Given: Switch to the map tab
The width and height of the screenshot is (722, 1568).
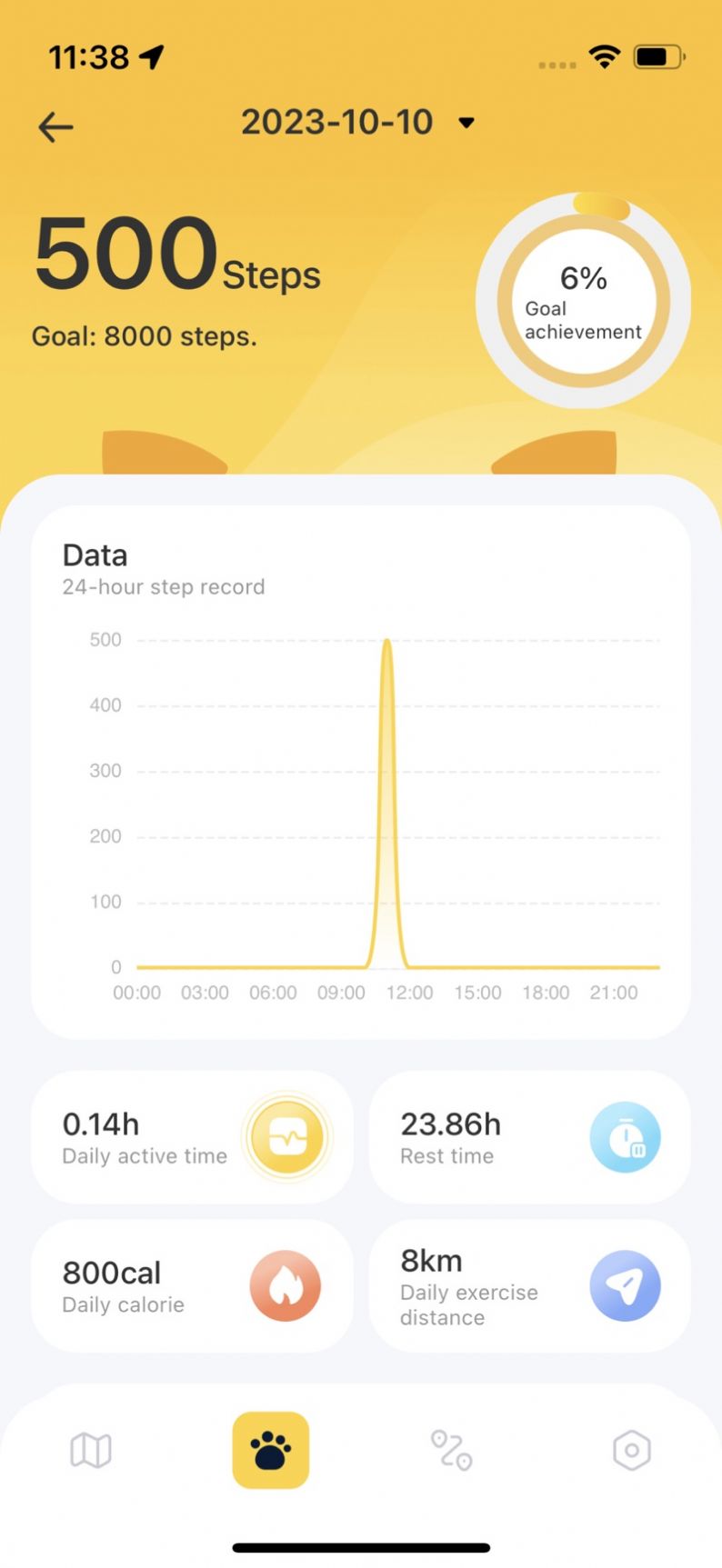Looking at the screenshot, I should coord(91,1450).
